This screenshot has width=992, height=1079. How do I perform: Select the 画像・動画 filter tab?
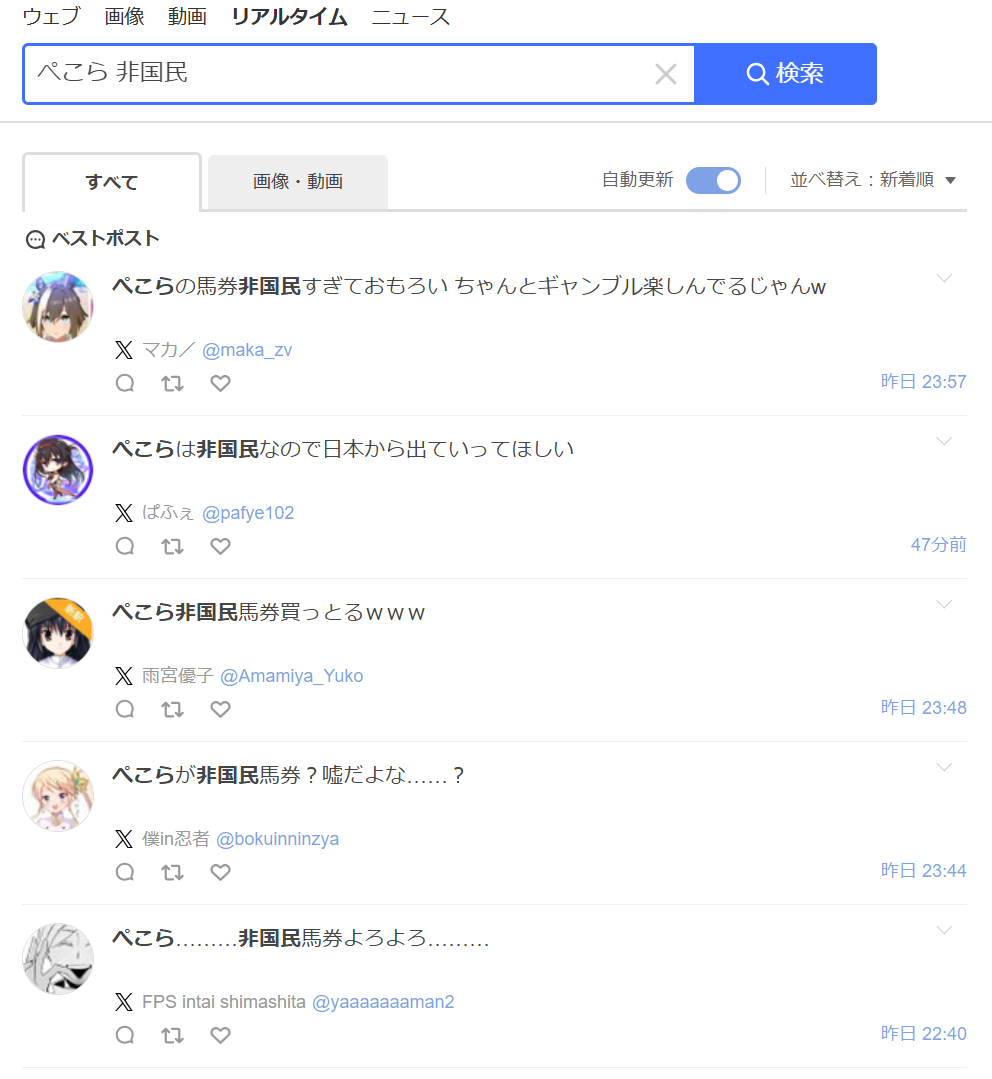click(298, 182)
